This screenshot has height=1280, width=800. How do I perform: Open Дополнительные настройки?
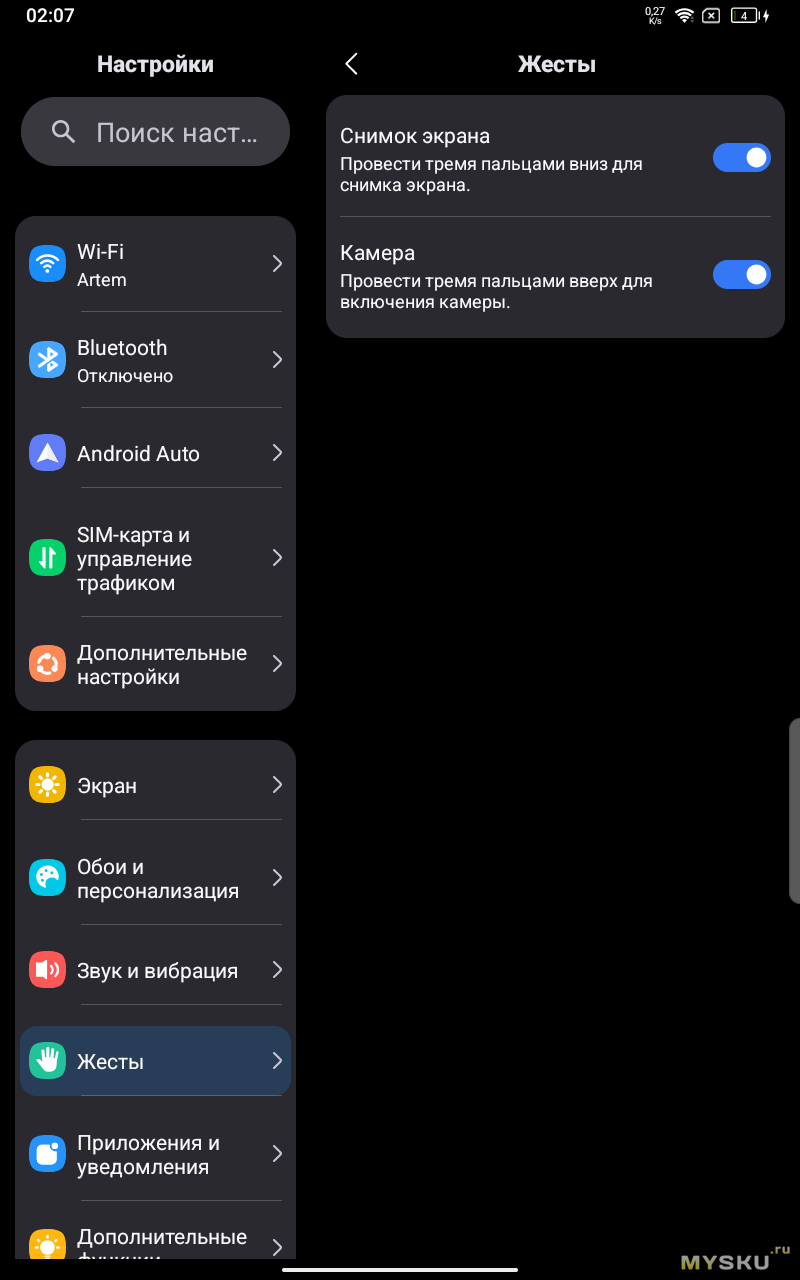[155, 664]
